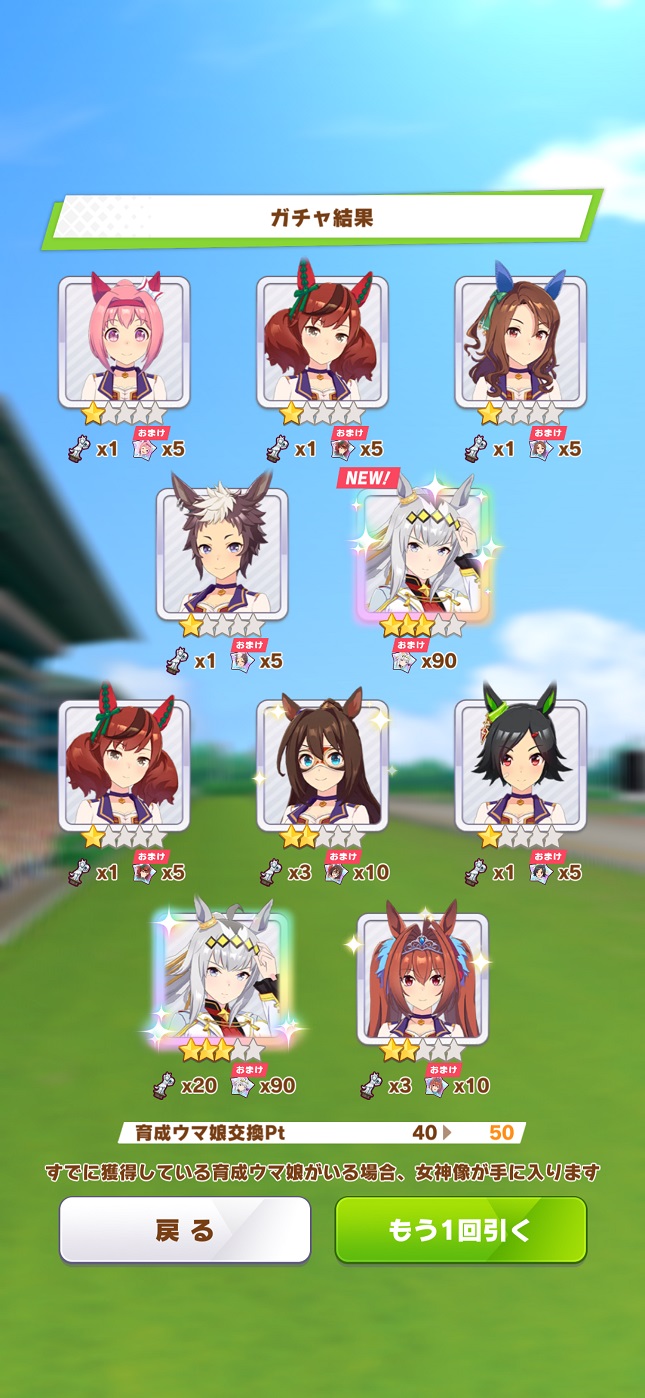645x1398 pixels.
Task: Pull again with もう1回引く button
Action: coord(460,1229)
